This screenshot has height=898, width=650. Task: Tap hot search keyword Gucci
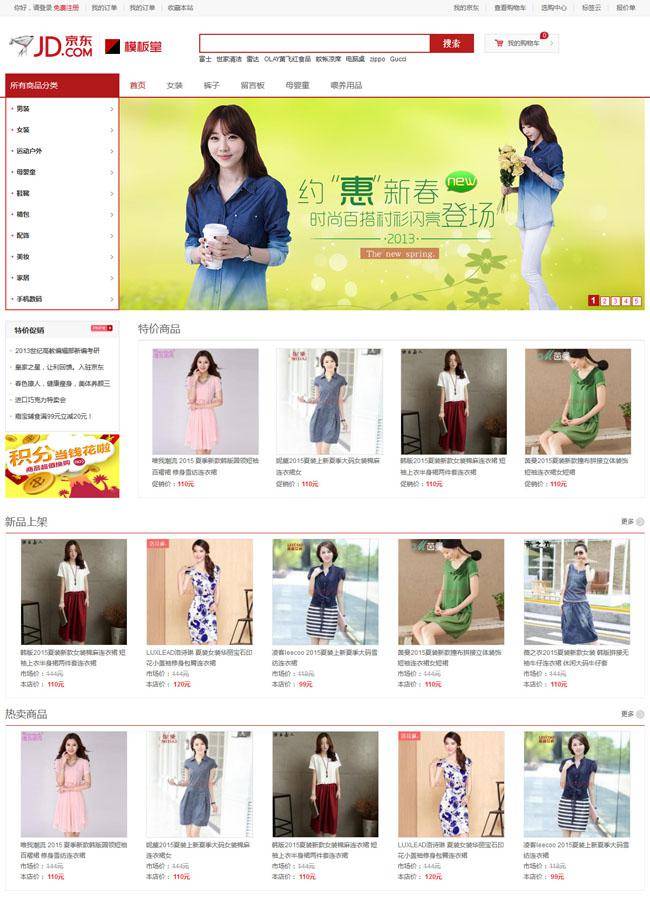click(398, 59)
